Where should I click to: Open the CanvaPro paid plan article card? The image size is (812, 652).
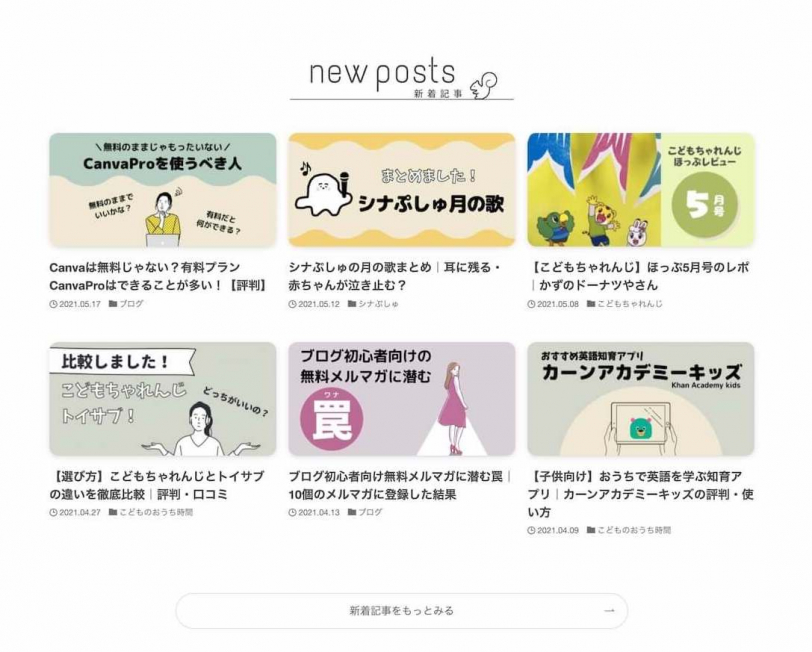[162, 190]
